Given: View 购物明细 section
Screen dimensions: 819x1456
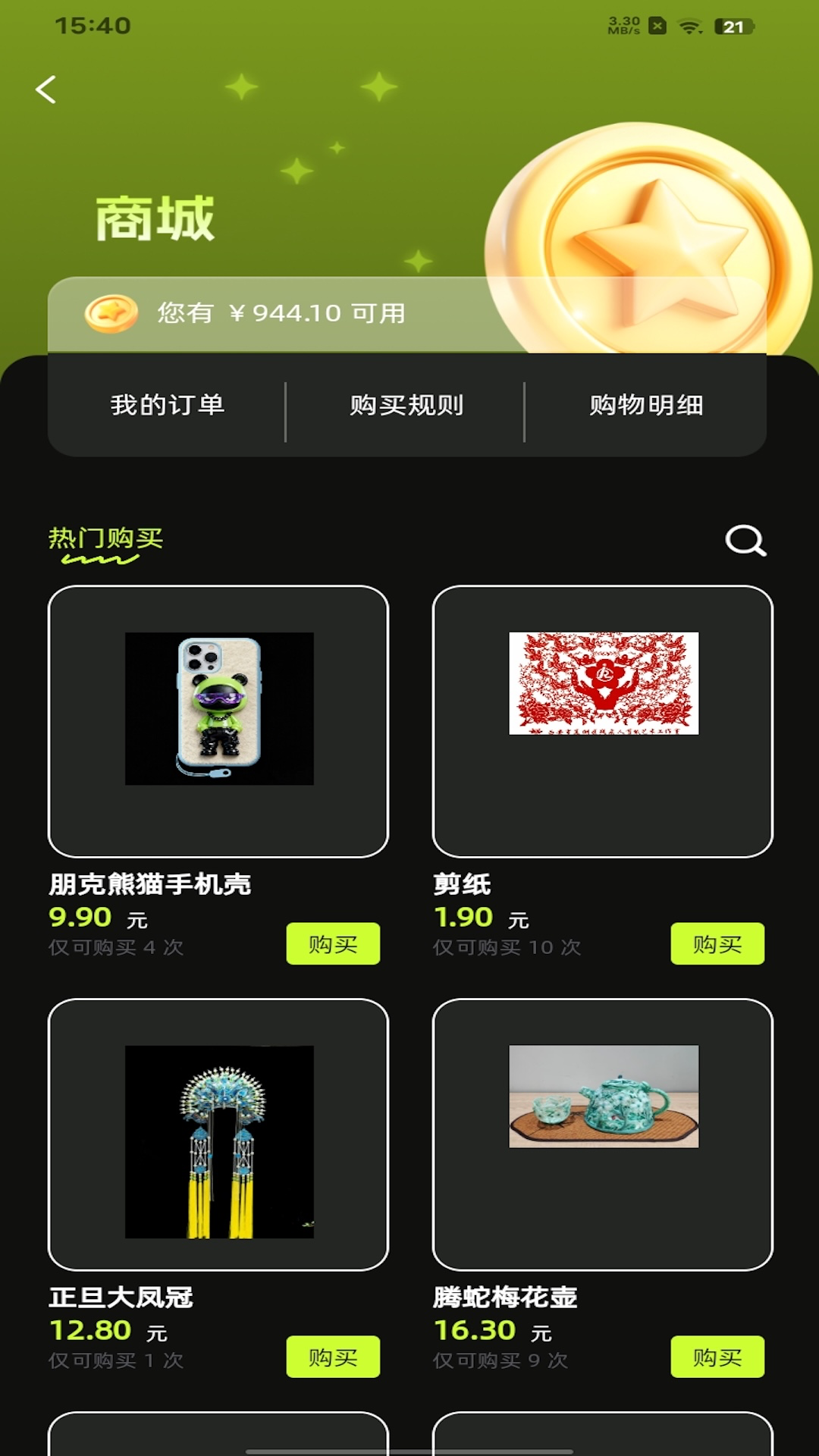Looking at the screenshot, I should 647,406.
